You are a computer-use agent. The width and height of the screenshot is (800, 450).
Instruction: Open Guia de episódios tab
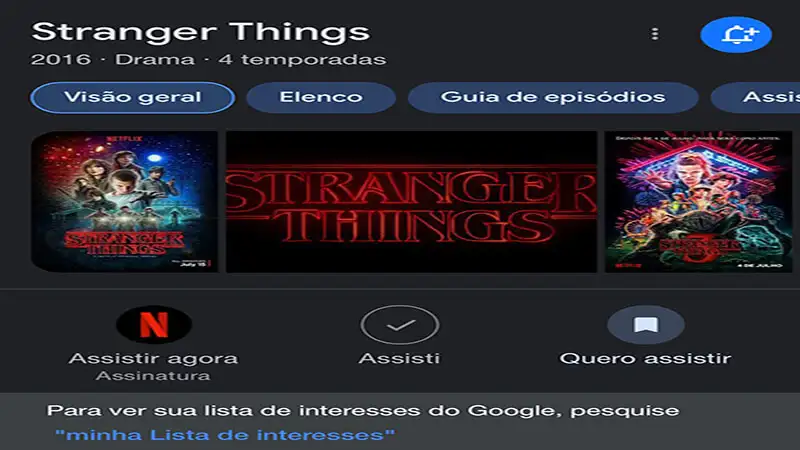tap(553, 98)
